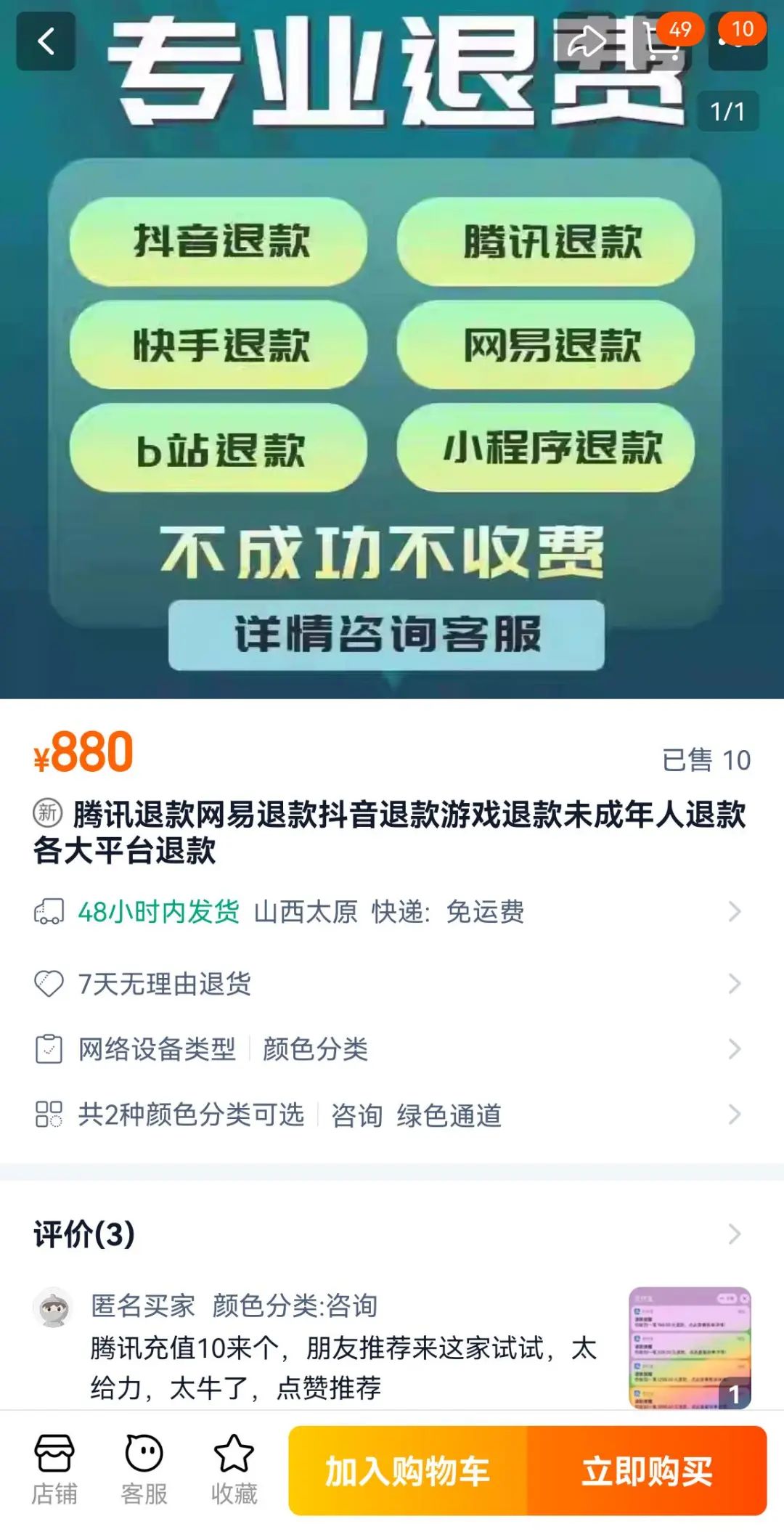Open the shopping cart icon
The image size is (784, 1532).
click(x=662, y=41)
